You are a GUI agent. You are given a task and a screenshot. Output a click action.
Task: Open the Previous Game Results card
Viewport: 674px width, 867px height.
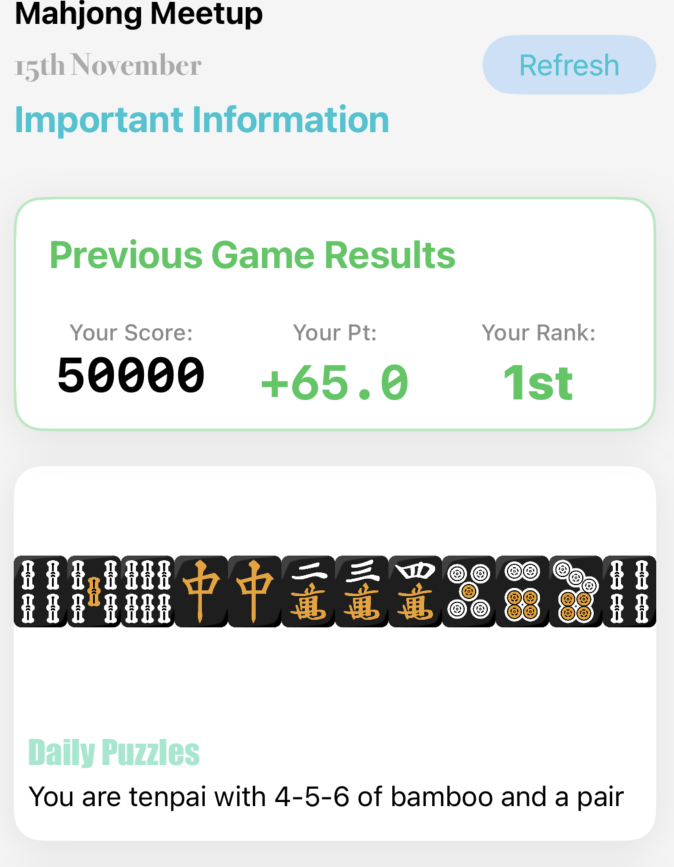click(x=335, y=314)
